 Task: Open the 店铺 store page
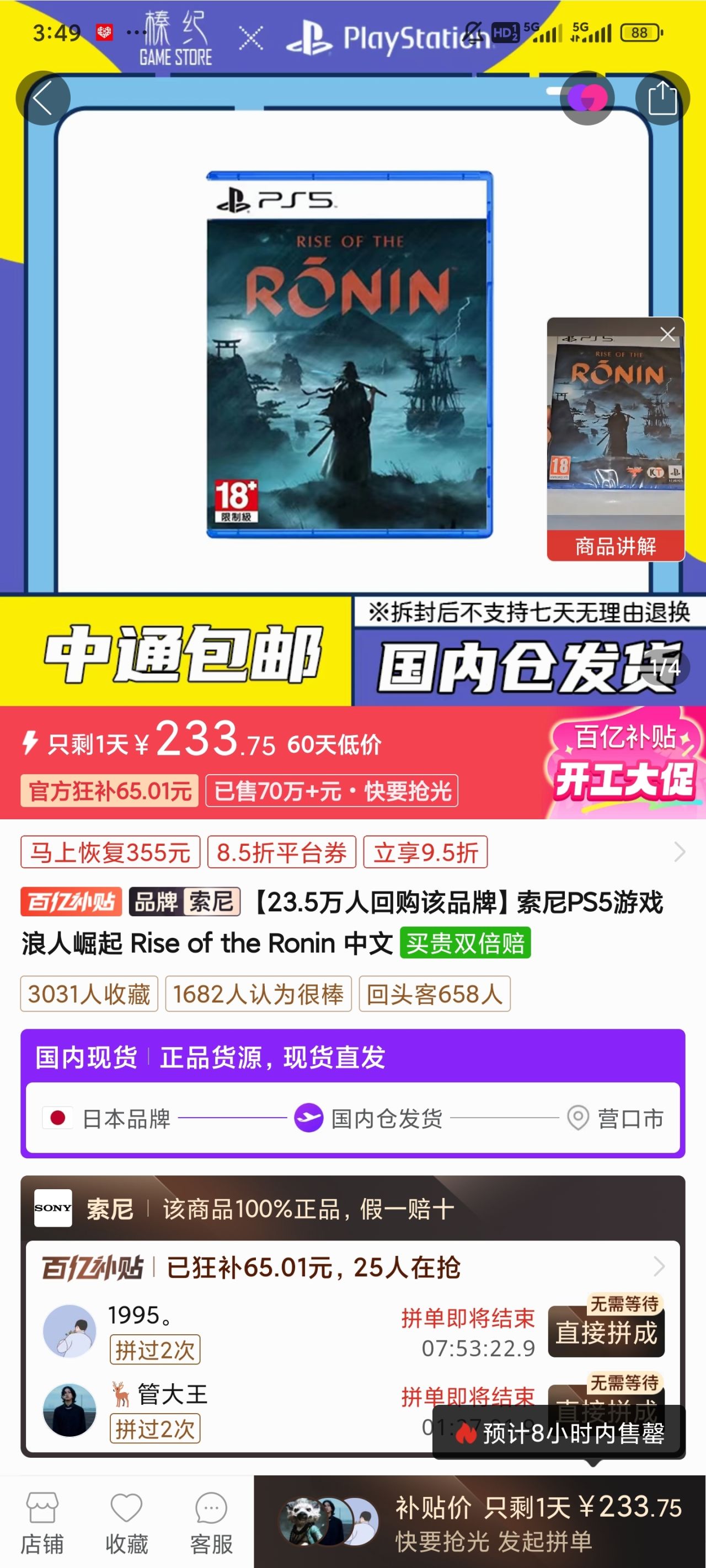click(42, 1523)
